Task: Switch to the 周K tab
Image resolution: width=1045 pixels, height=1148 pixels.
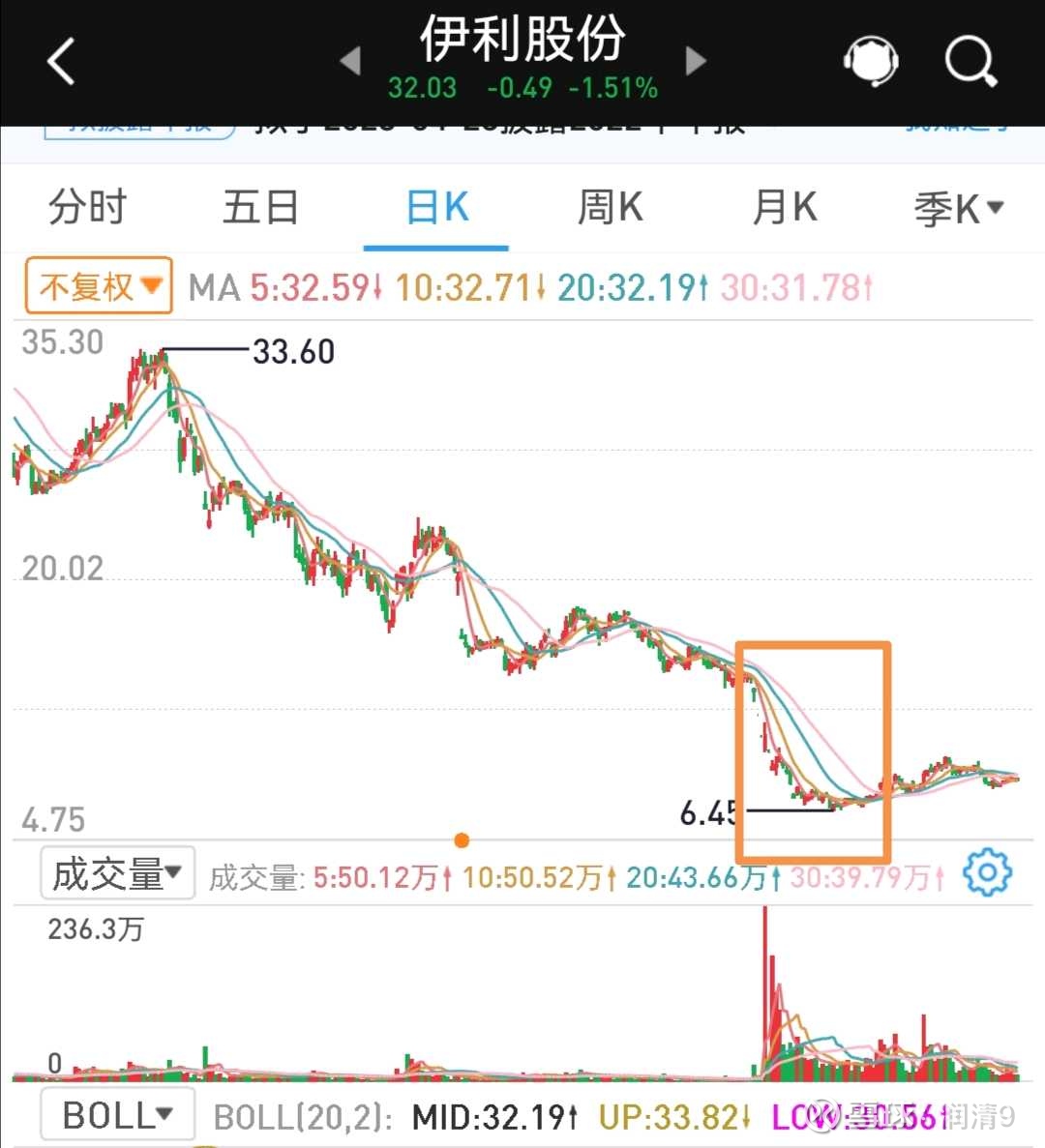Action: [x=610, y=207]
